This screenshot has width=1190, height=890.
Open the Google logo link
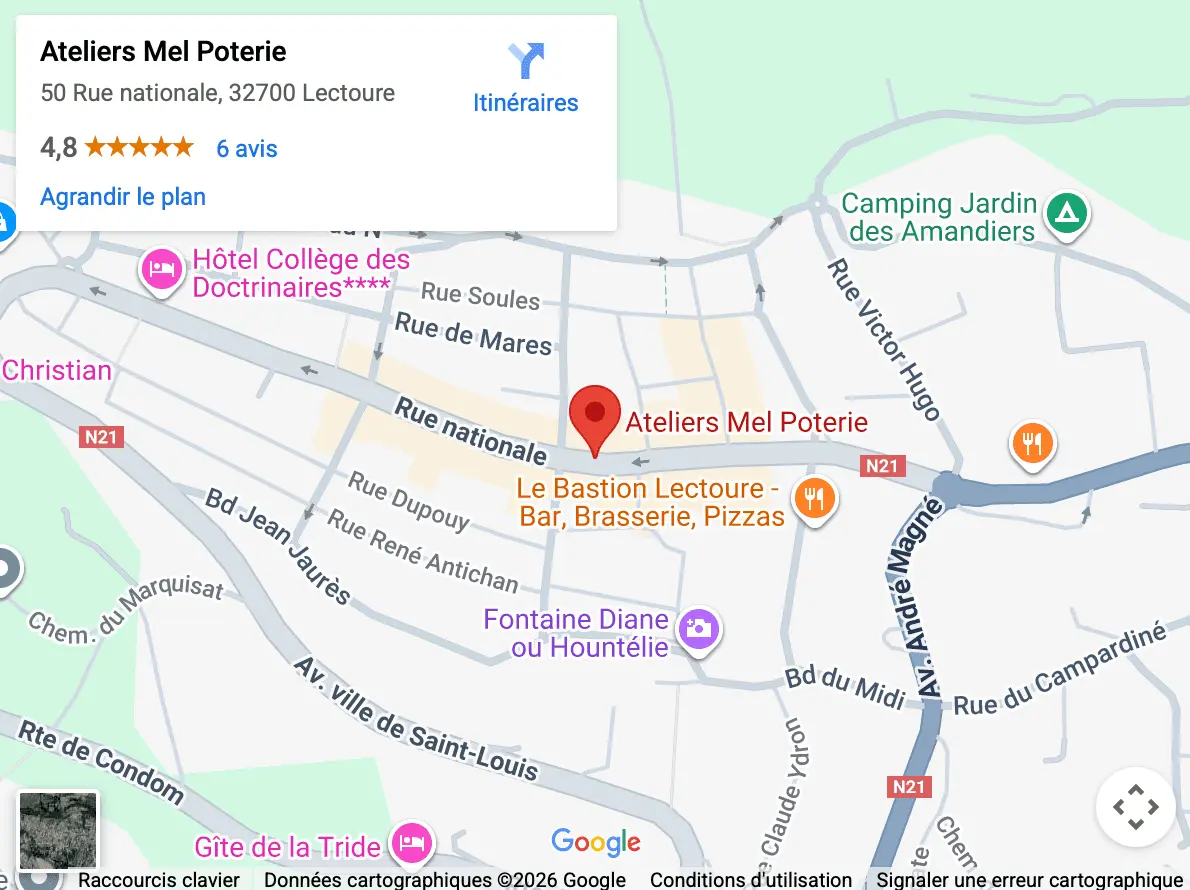(x=595, y=843)
